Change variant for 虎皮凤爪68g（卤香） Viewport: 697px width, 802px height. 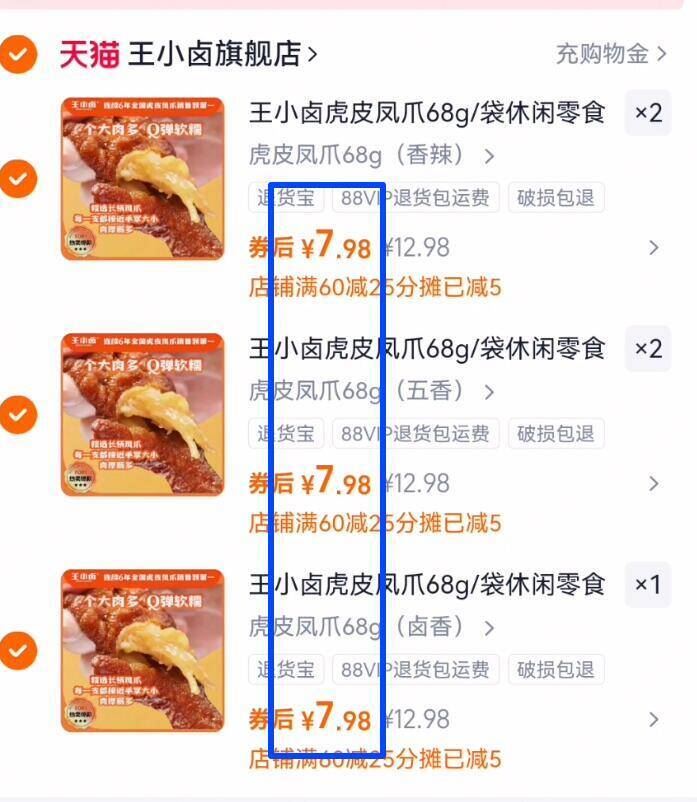(x=372, y=628)
